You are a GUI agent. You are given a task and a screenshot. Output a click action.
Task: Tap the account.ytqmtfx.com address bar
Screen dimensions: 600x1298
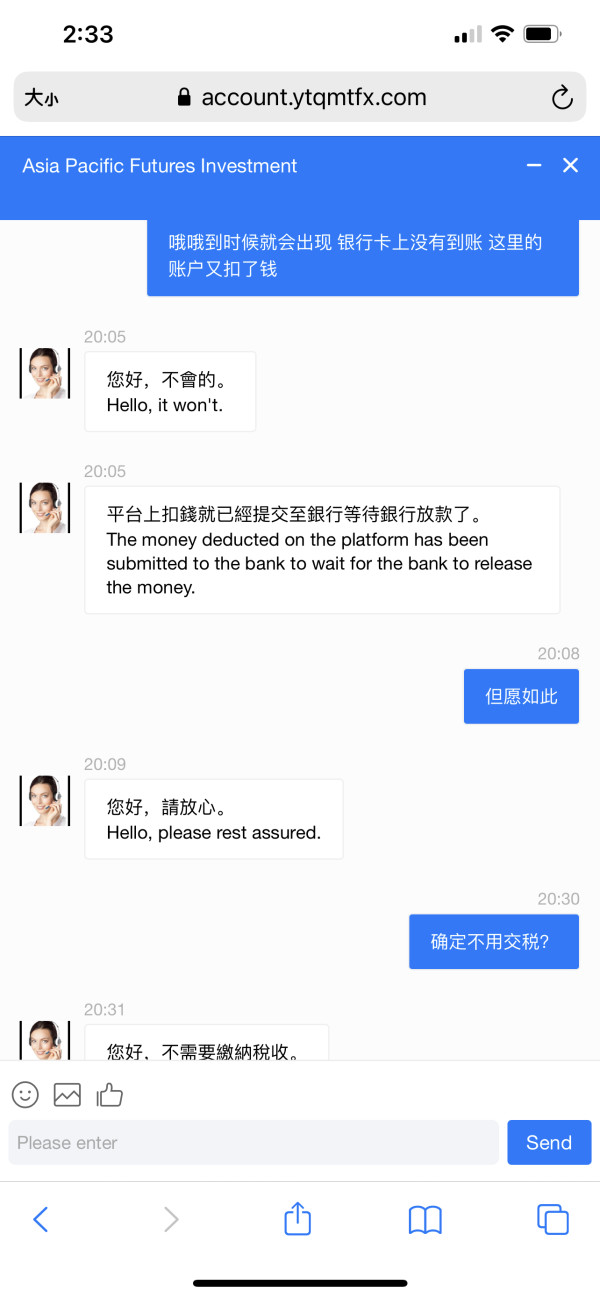coord(300,97)
